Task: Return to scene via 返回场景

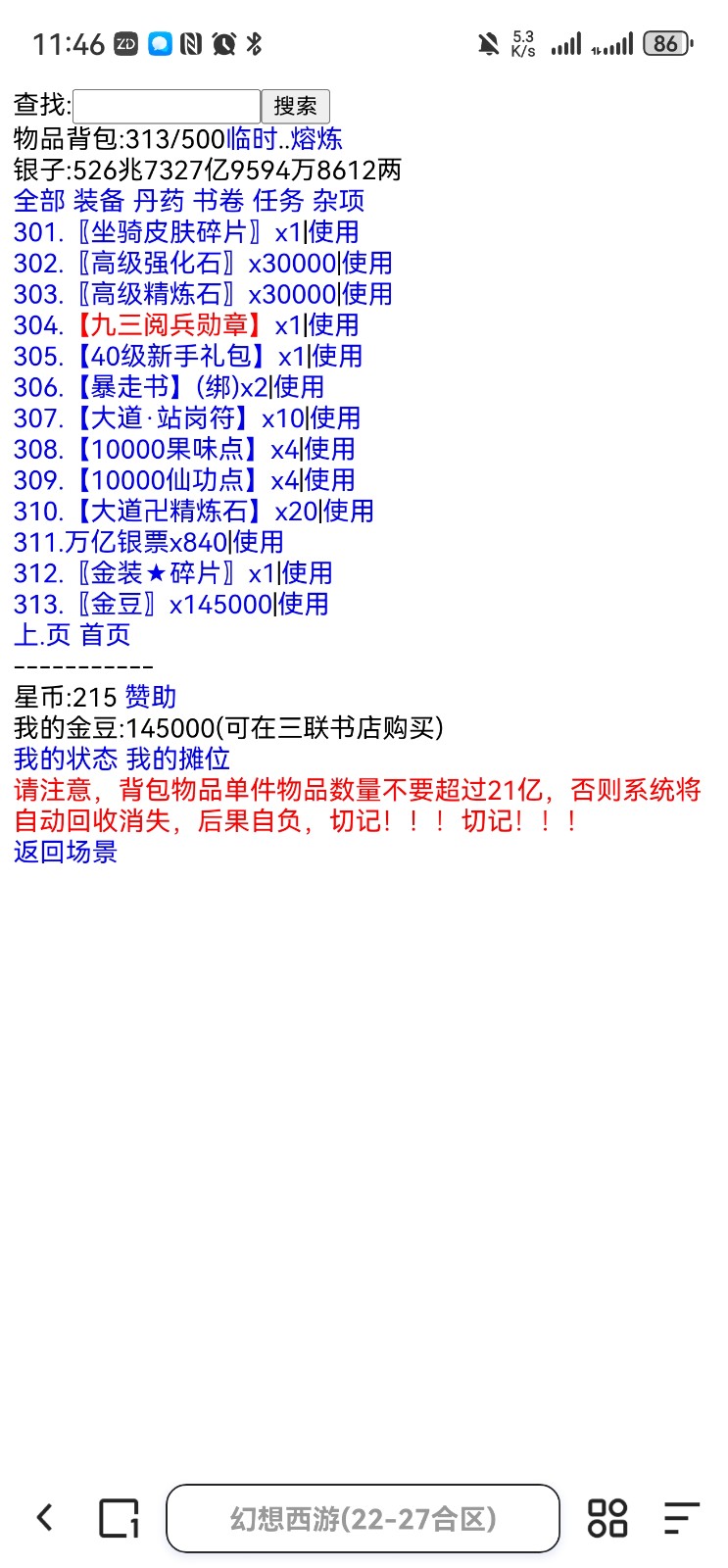Action: pos(66,852)
